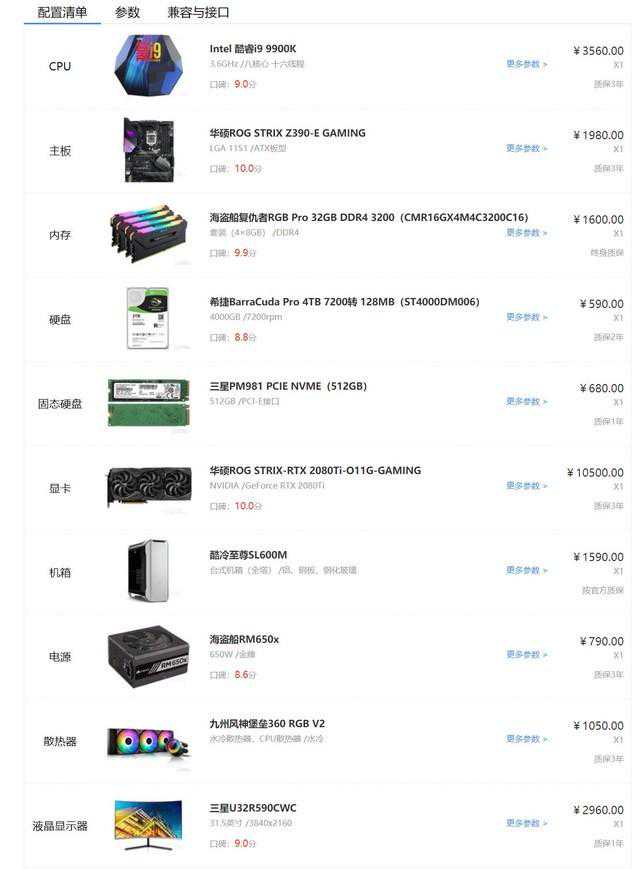
Task: Select the 配置清单 tab
Action: [x=62, y=13]
